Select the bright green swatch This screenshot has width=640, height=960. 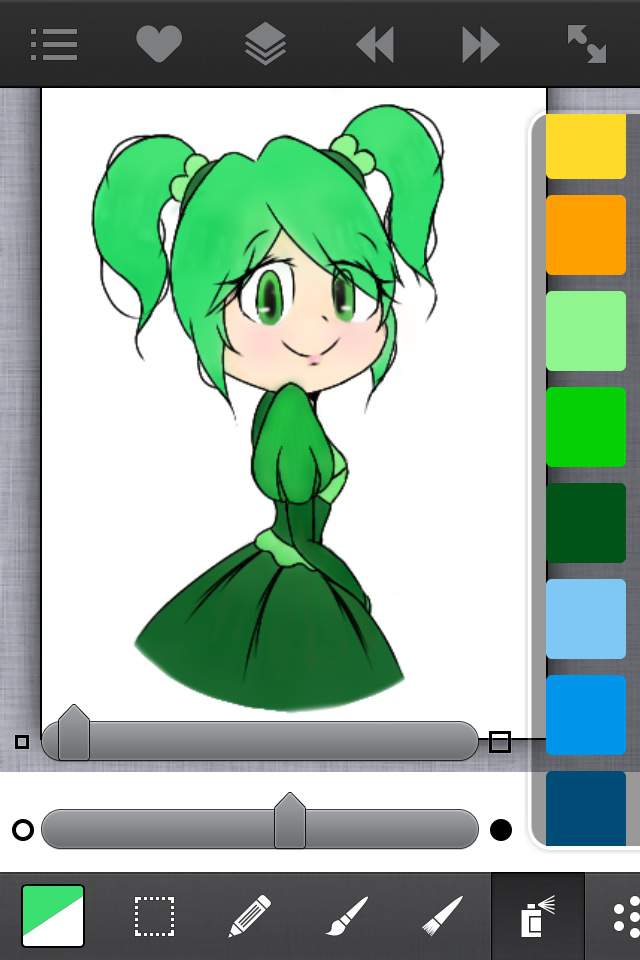586,427
